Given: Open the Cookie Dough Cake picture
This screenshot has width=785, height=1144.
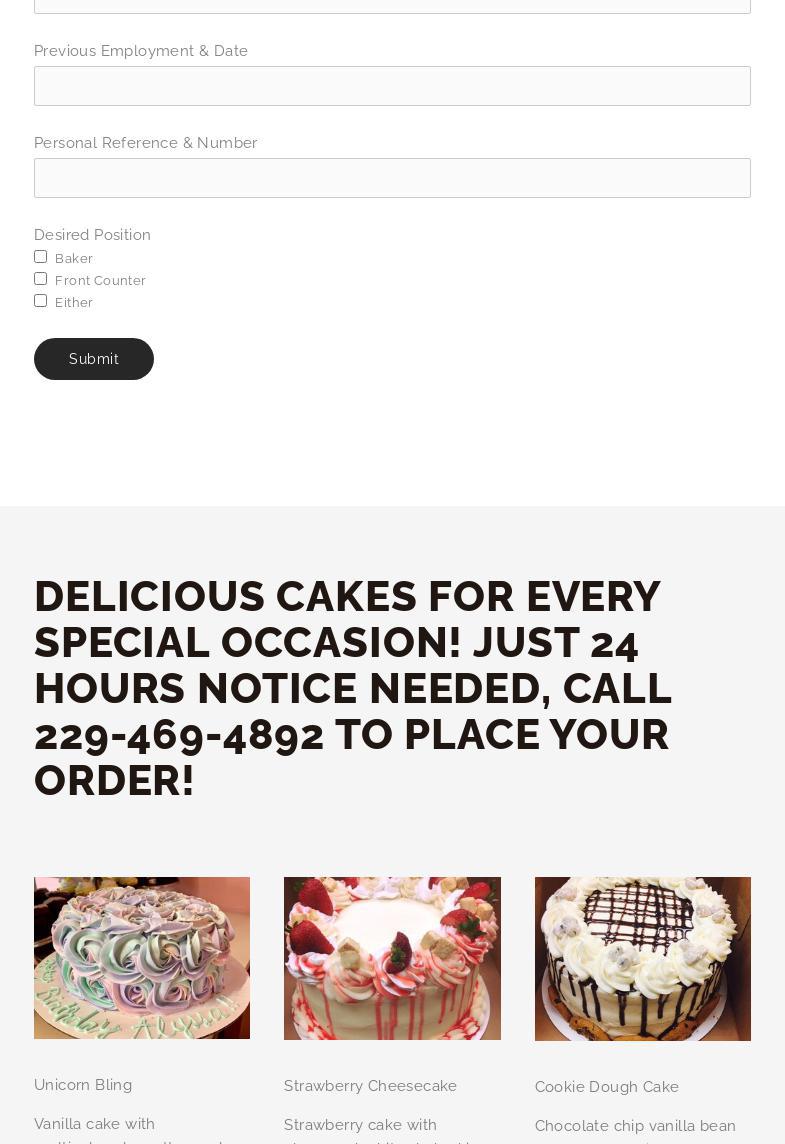Looking at the screenshot, I should [643, 959].
